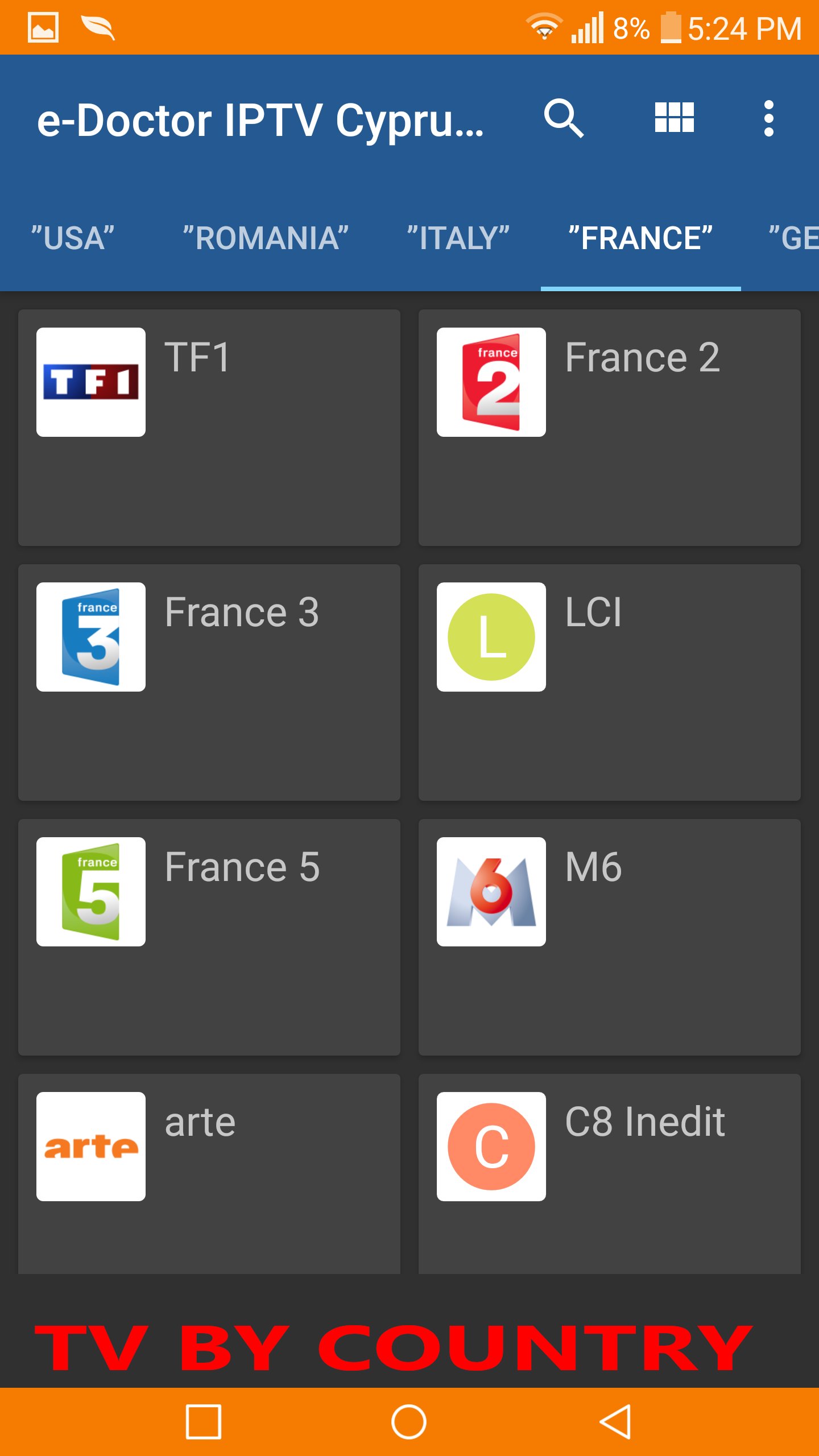Open the TF1 channel card

pyautogui.click(x=209, y=428)
